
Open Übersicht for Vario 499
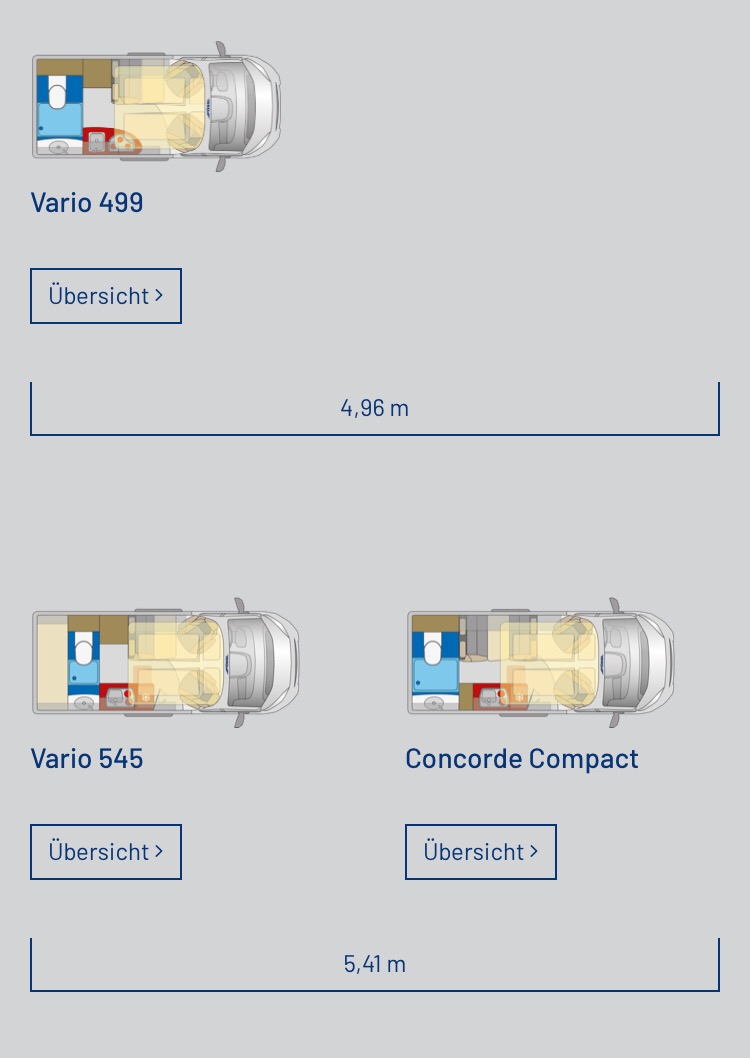tap(106, 296)
